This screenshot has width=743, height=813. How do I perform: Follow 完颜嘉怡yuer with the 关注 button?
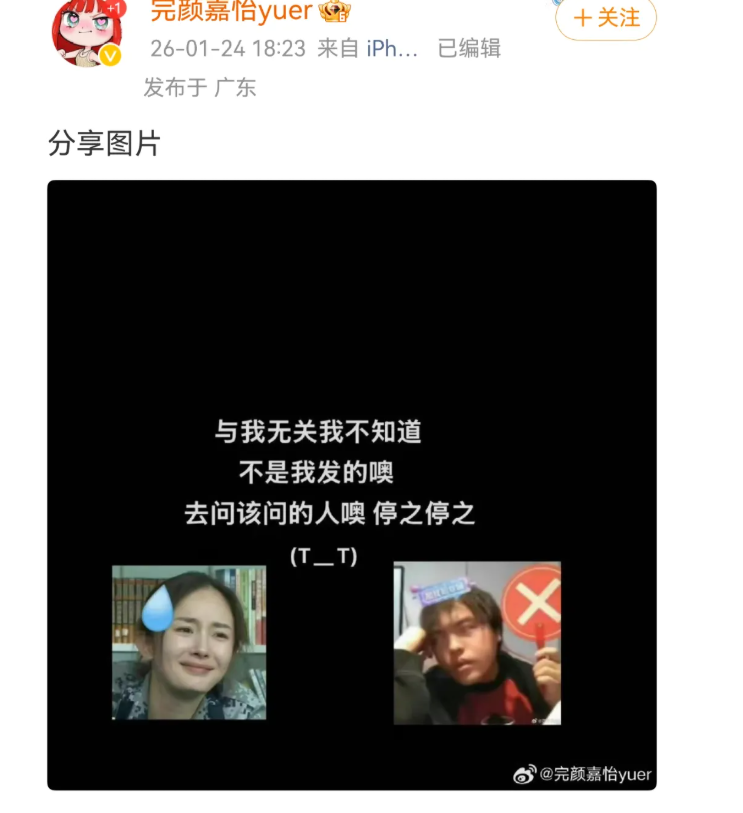coord(605,18)
